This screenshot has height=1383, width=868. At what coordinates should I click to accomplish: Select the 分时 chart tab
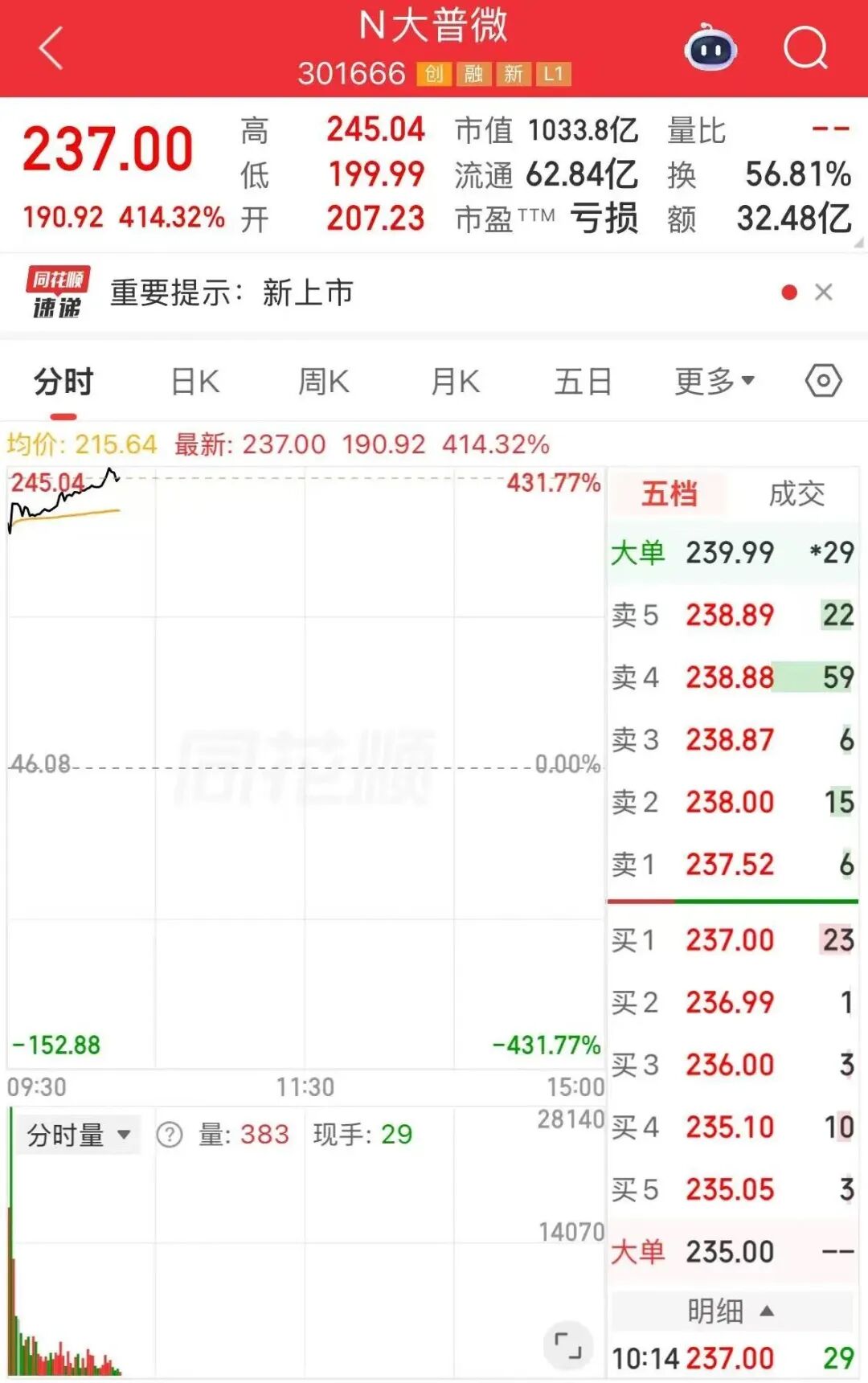click(x=63, y=382)
